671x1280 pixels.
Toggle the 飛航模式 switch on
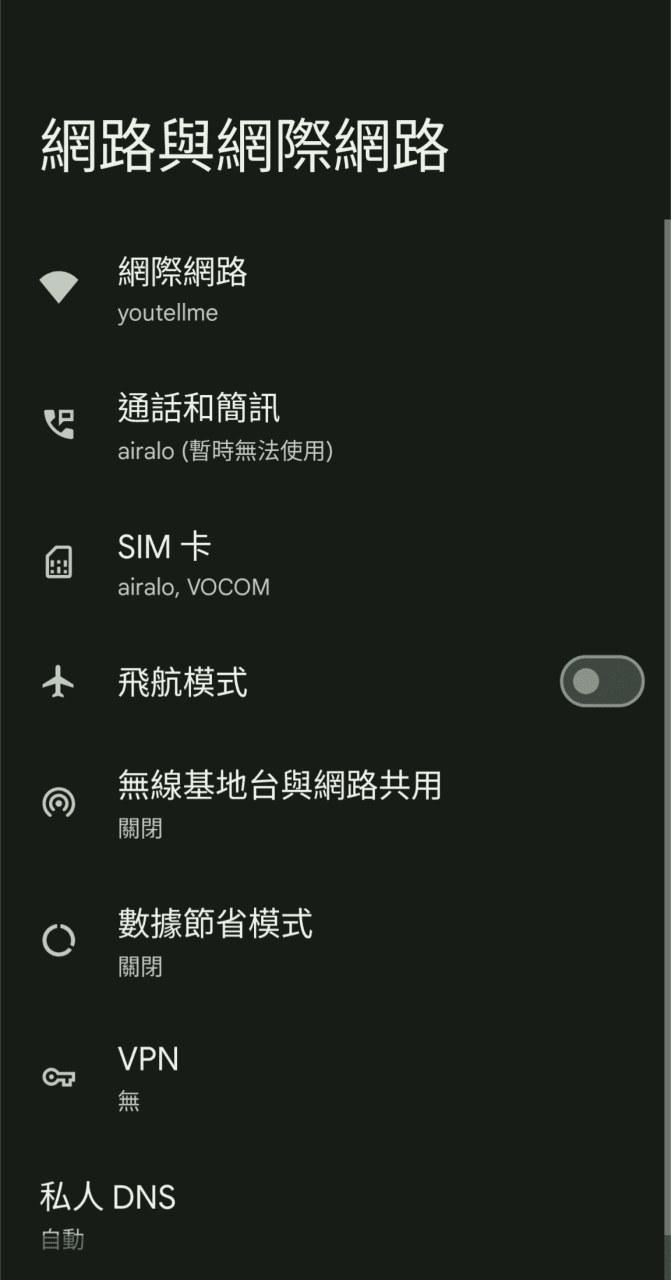pos(602,682)
